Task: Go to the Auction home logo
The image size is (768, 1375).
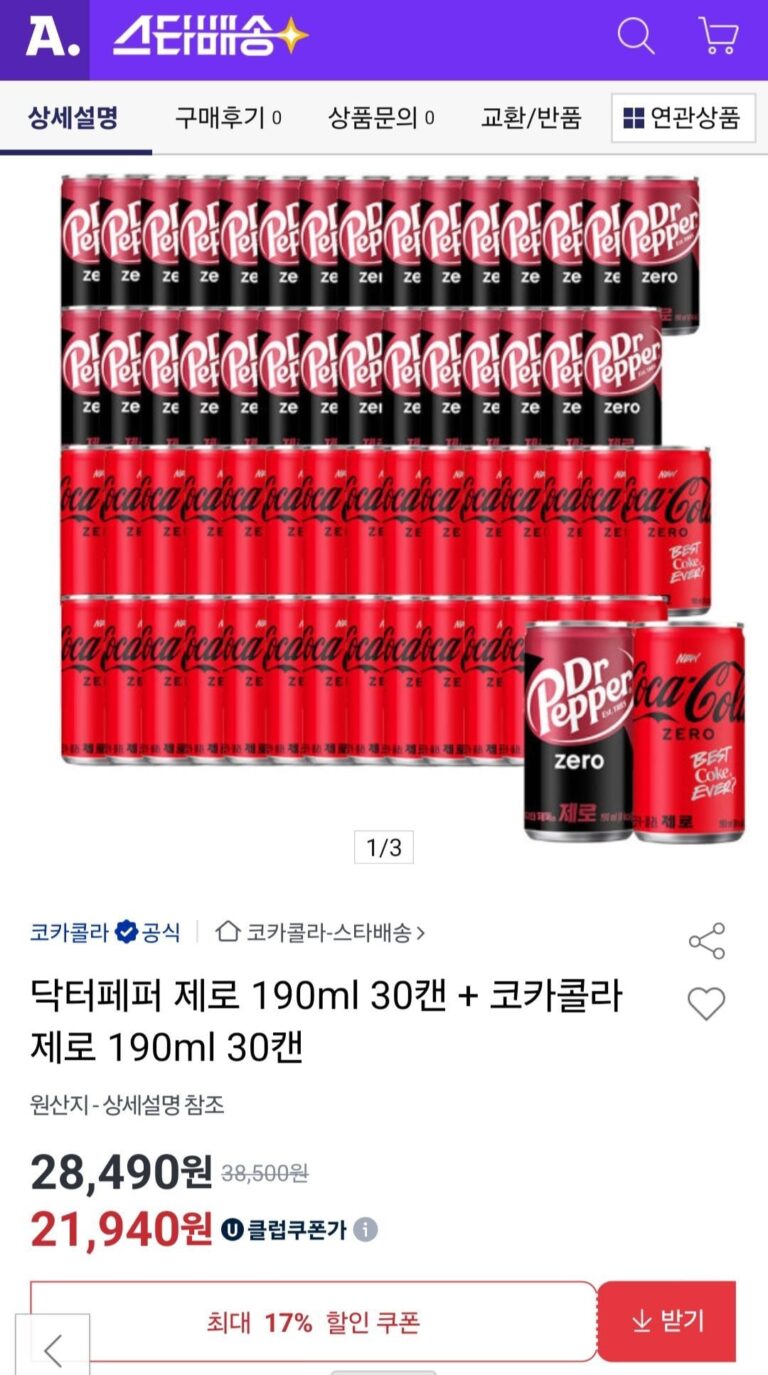Action: 44,38
